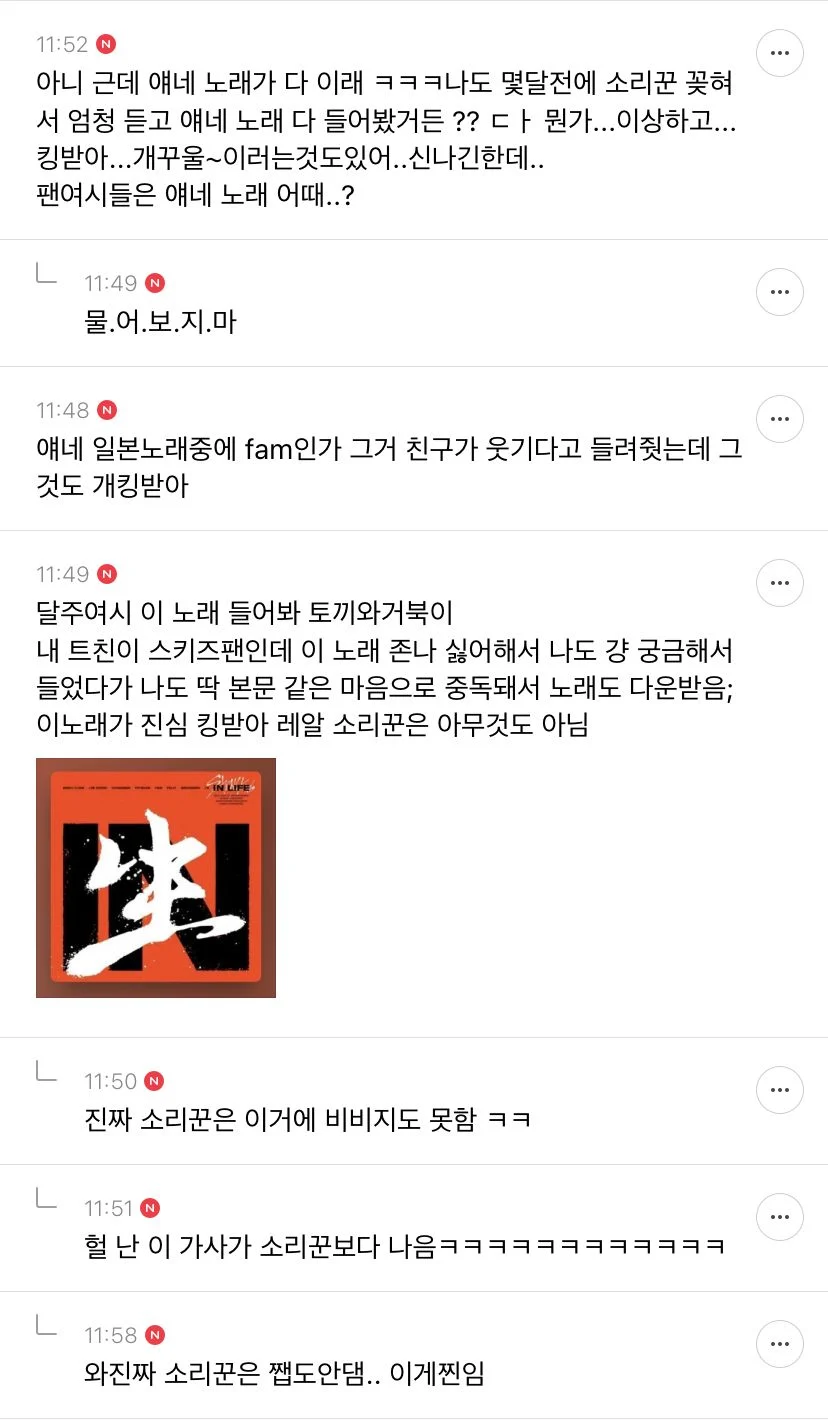Open options menu on the 11:50 reply
Image resolution: width=828 pixels, height=1420 pixels.
(780, 1090)
